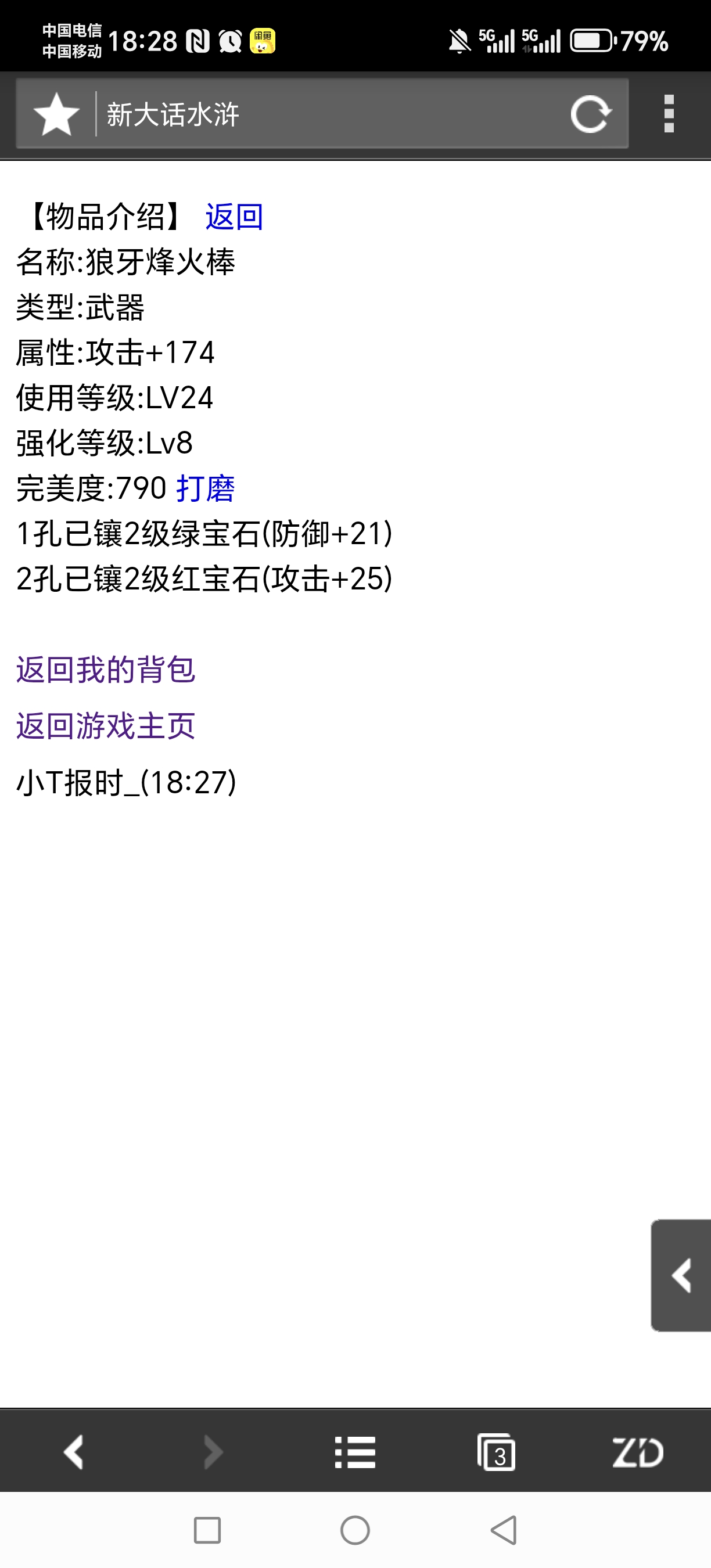Open the tab switcher showing 3 tabs
711x1568 pixels.
497,1454
